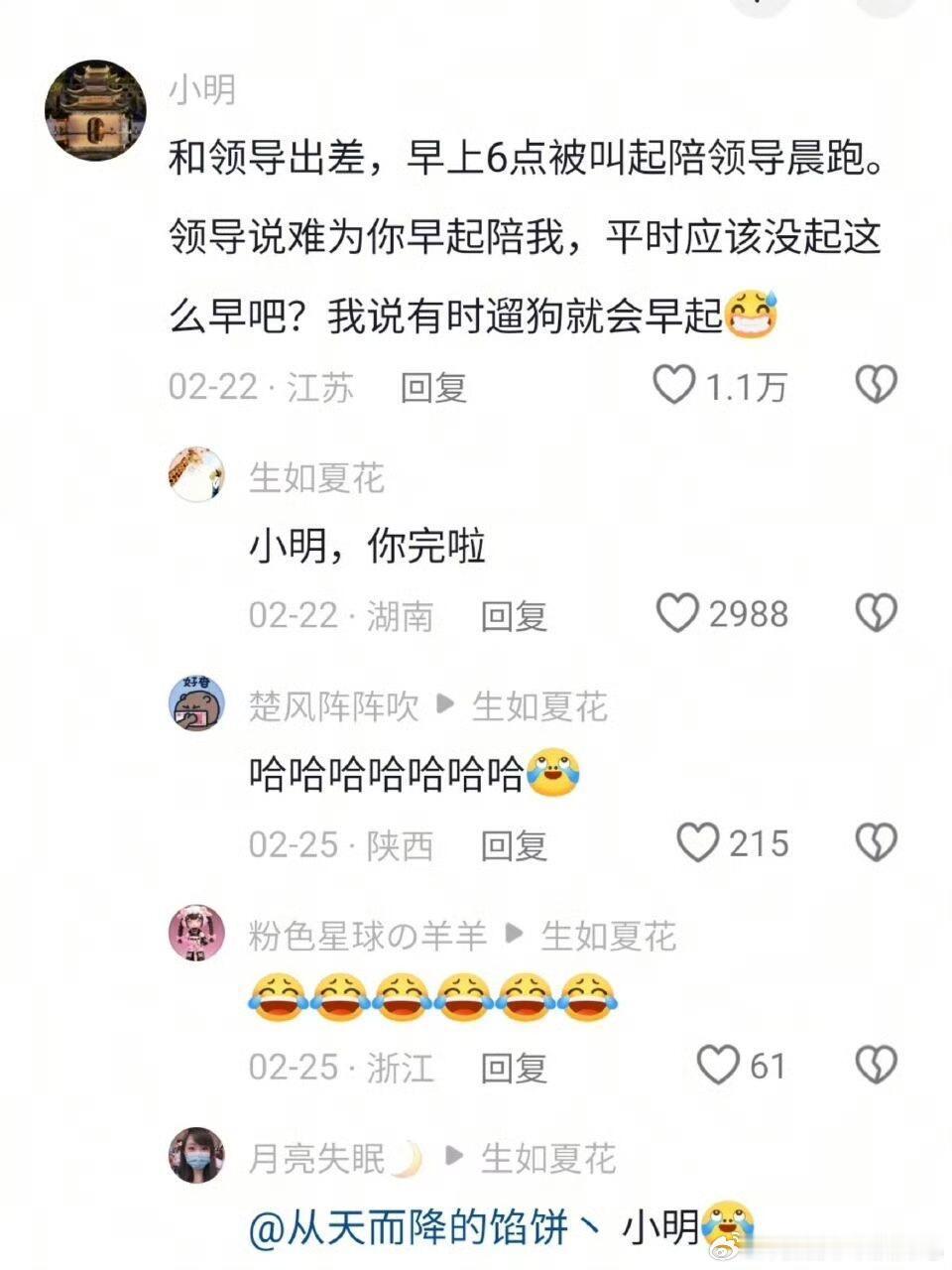Click 回复 under 小明's comment

(x=431, y=389)
